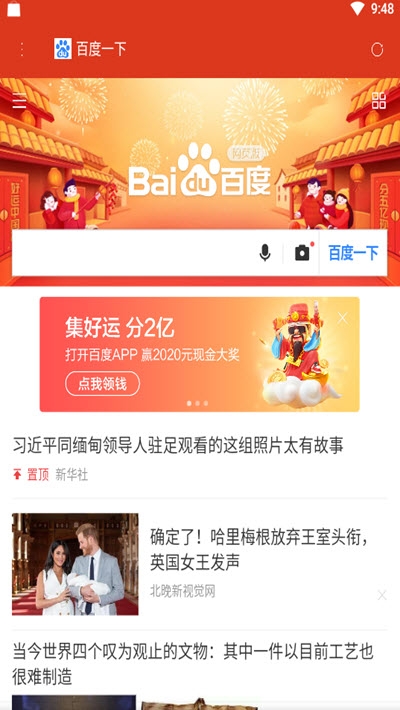Dismiss the 集好运 分2亿 banner

(x=343, y=318)
